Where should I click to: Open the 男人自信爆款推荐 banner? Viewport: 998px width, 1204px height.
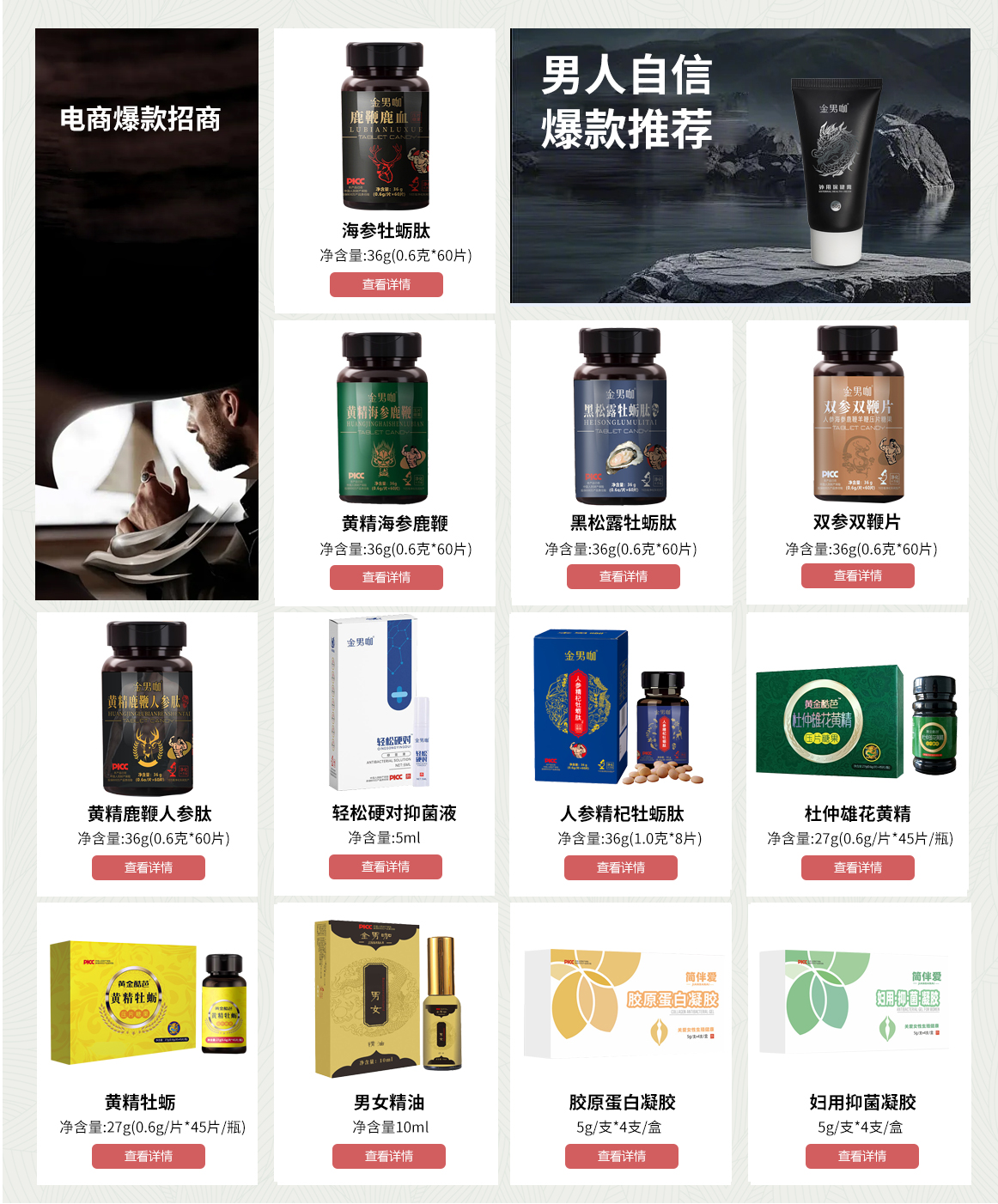point(739,166)
